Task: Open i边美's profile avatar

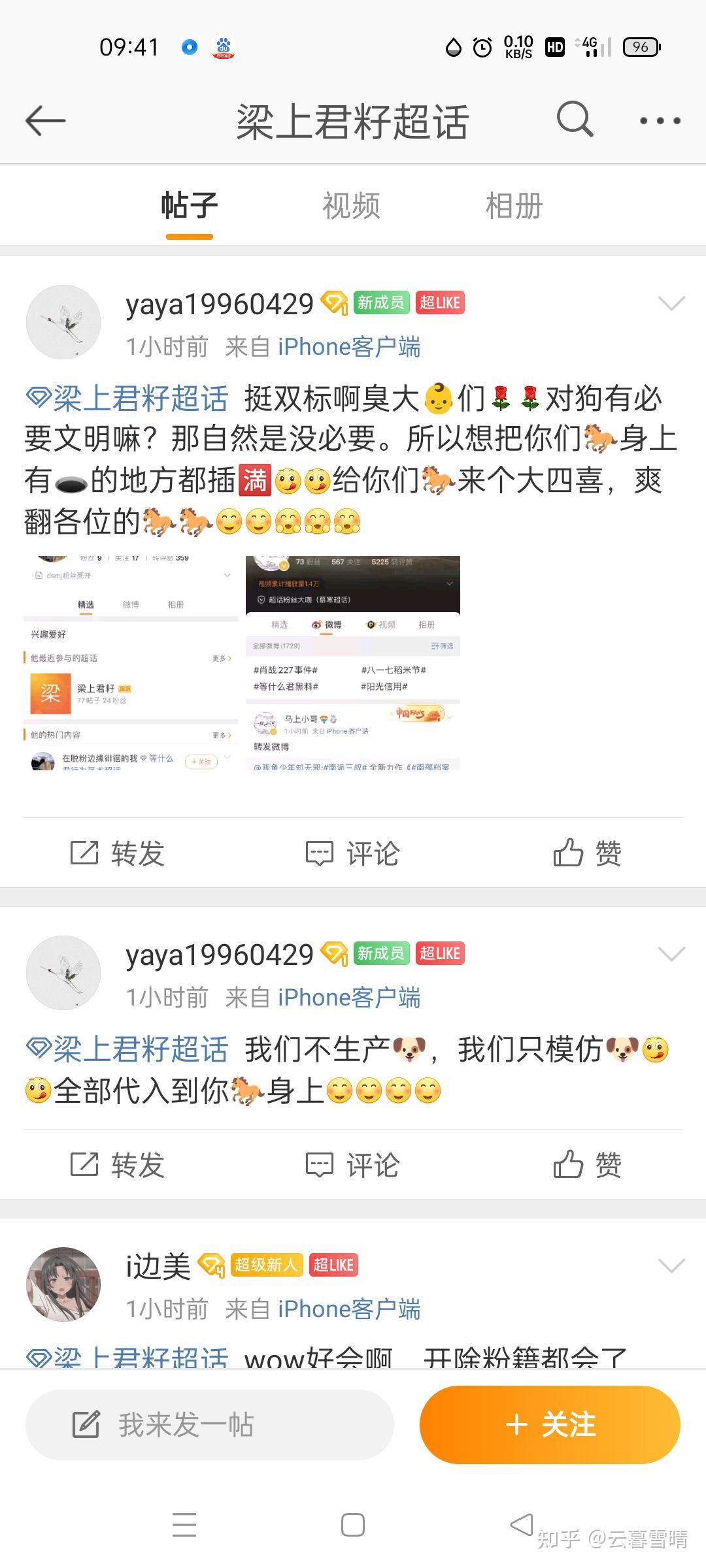Action: (63, 1284)
